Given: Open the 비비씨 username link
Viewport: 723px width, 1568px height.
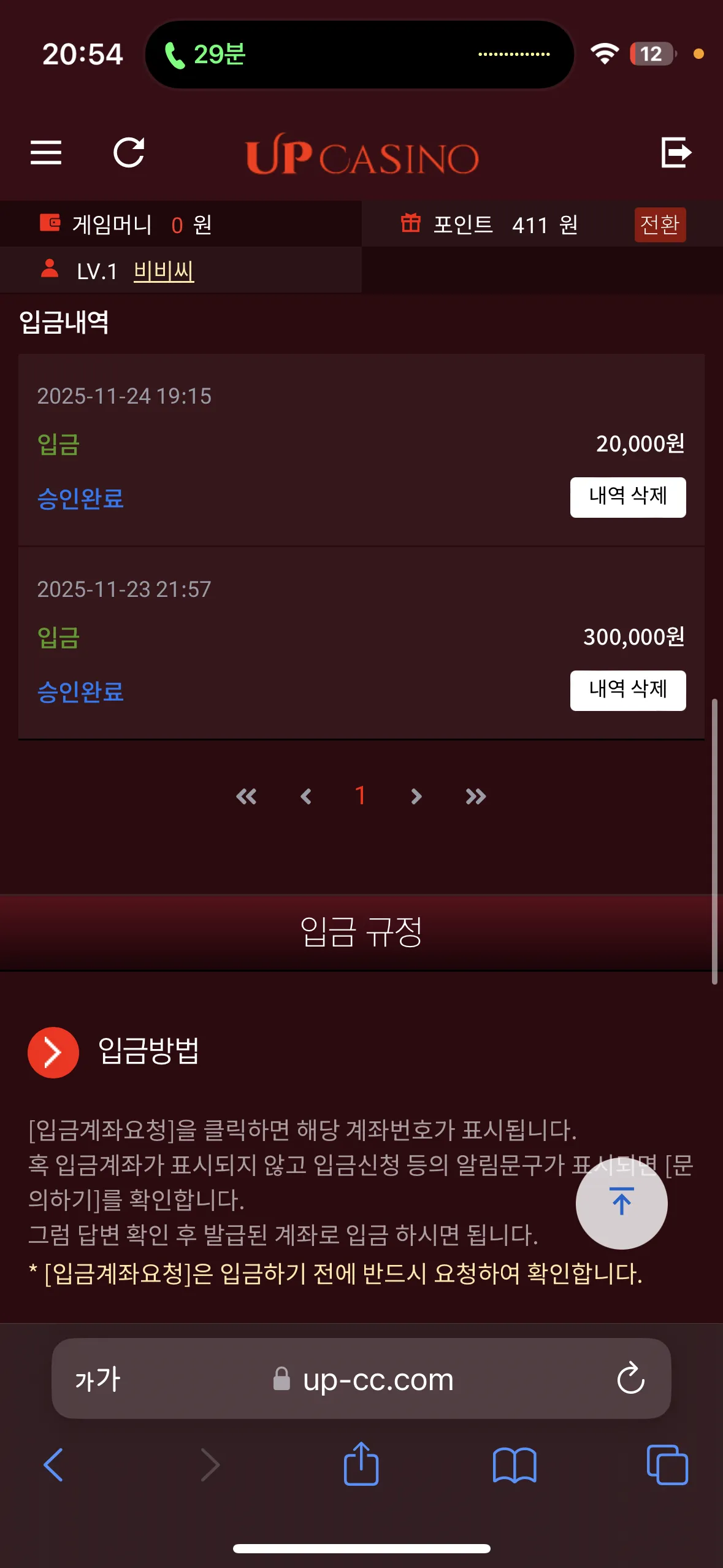Looking at the screenshot, I should tap(164, 271).
